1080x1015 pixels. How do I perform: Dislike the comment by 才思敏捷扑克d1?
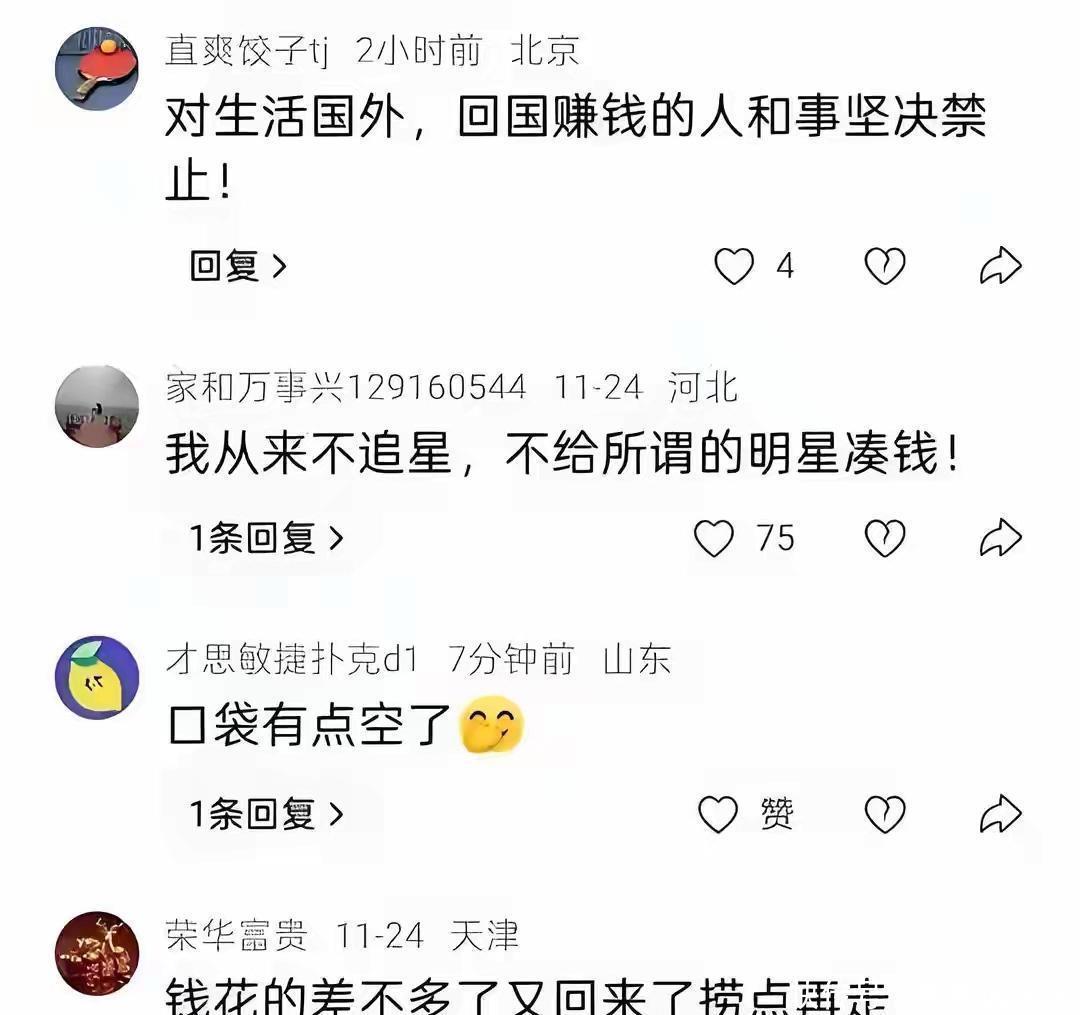pyautogui.click(x=884, y=814)
